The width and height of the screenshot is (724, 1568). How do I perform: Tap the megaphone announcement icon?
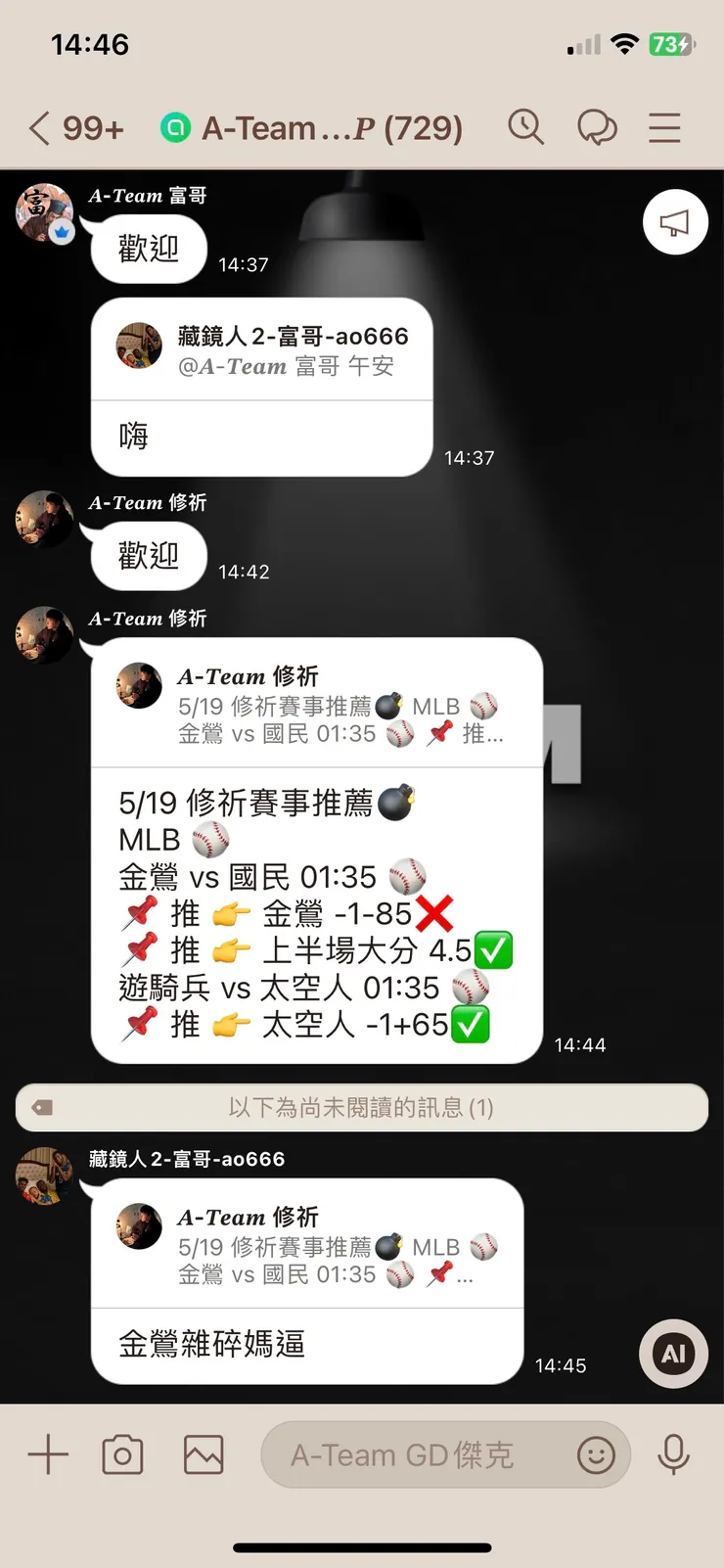click(x=675, y=222)
